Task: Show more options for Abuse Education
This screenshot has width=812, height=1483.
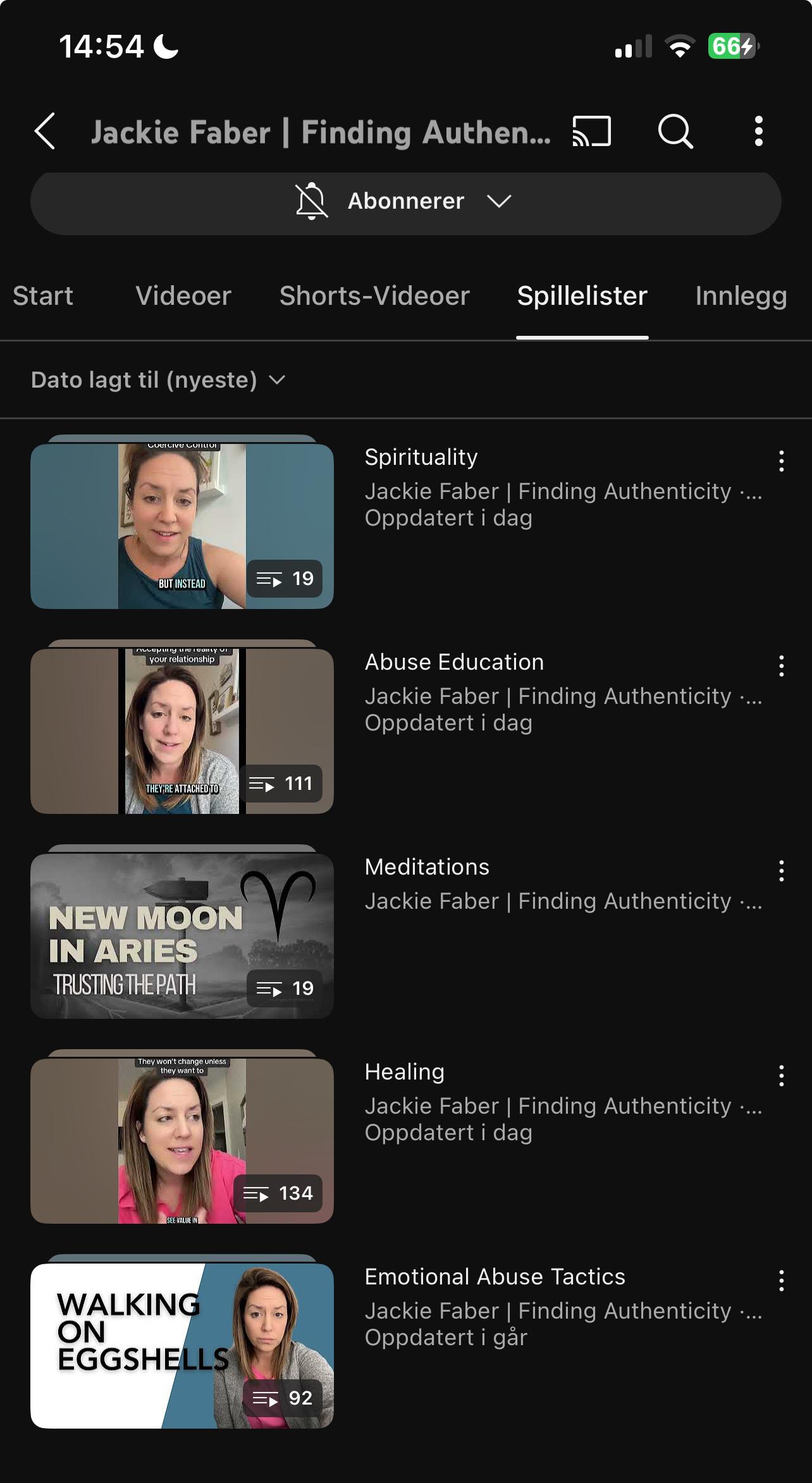Action: tap(782, 666)
